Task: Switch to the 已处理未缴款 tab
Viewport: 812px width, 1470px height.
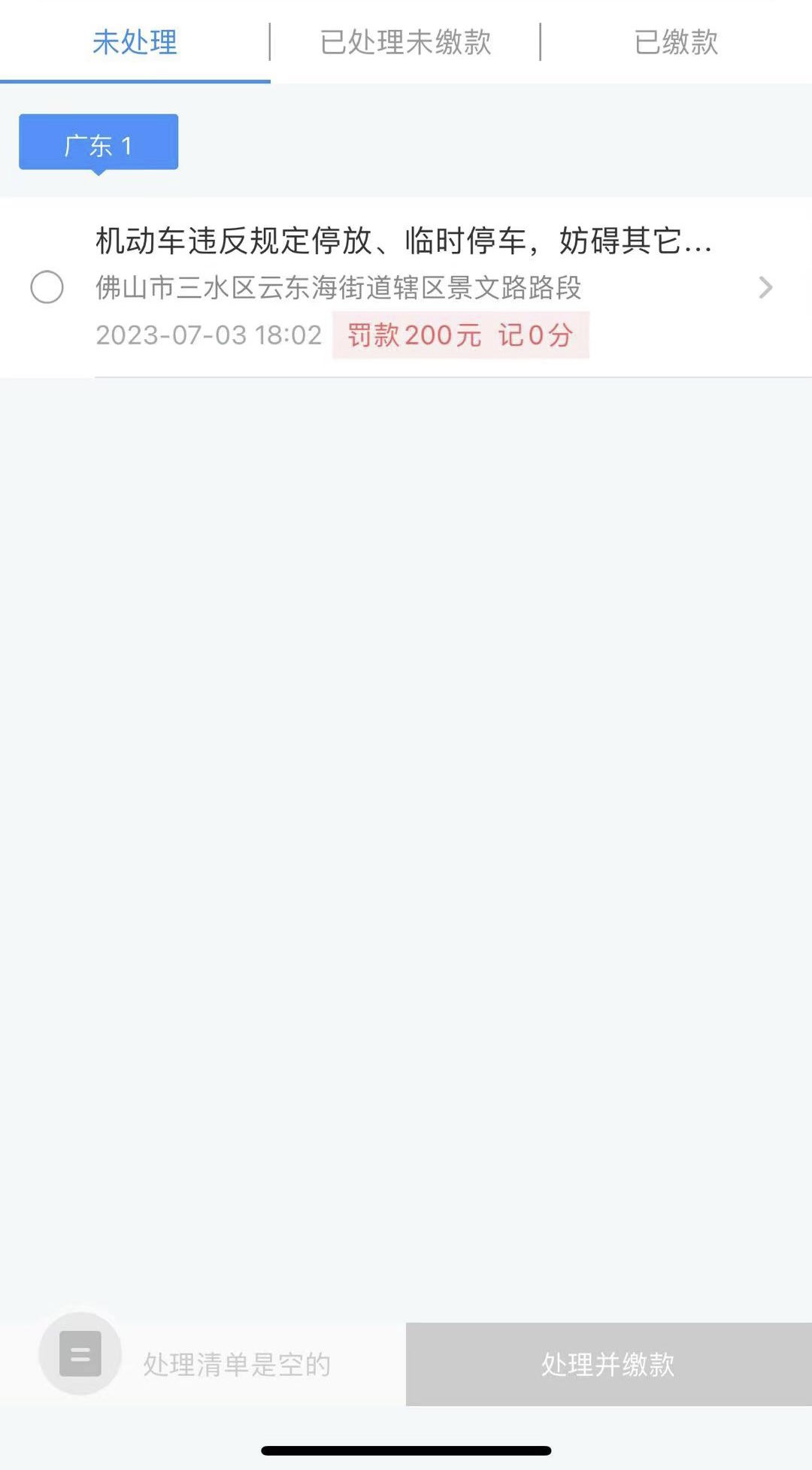Action: 405,42
